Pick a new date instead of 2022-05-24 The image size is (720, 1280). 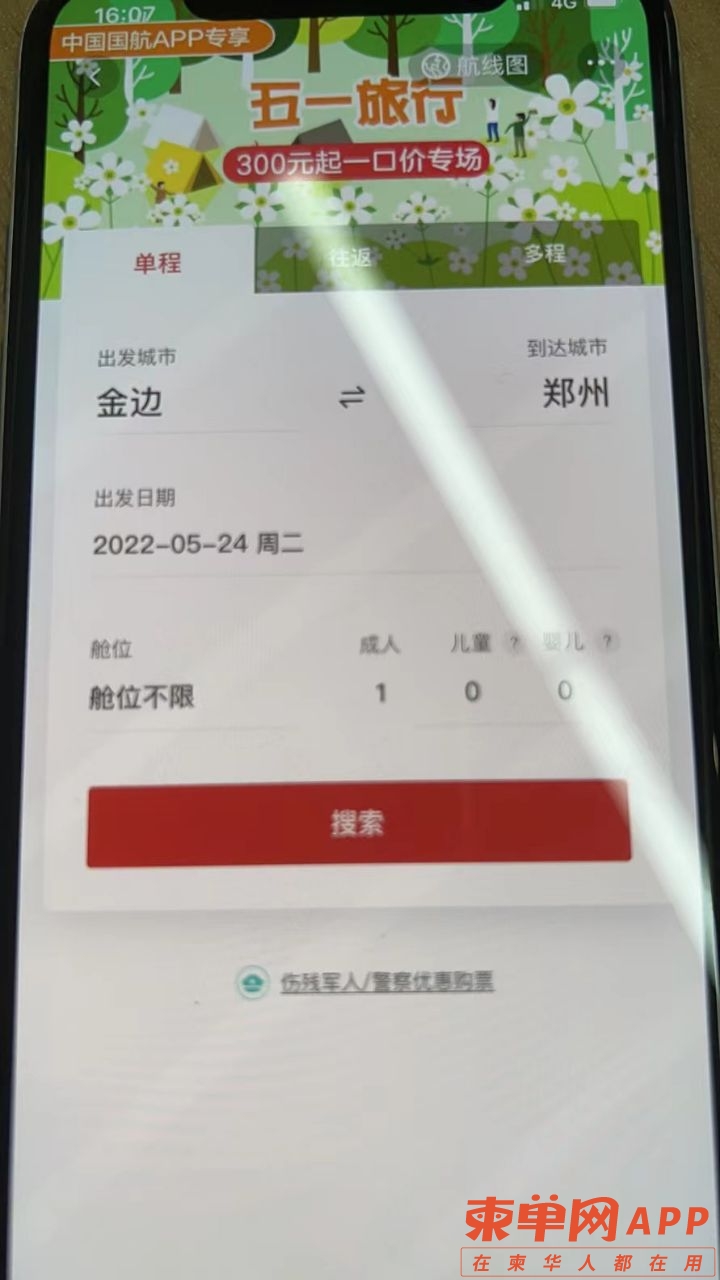click(198, 545)
